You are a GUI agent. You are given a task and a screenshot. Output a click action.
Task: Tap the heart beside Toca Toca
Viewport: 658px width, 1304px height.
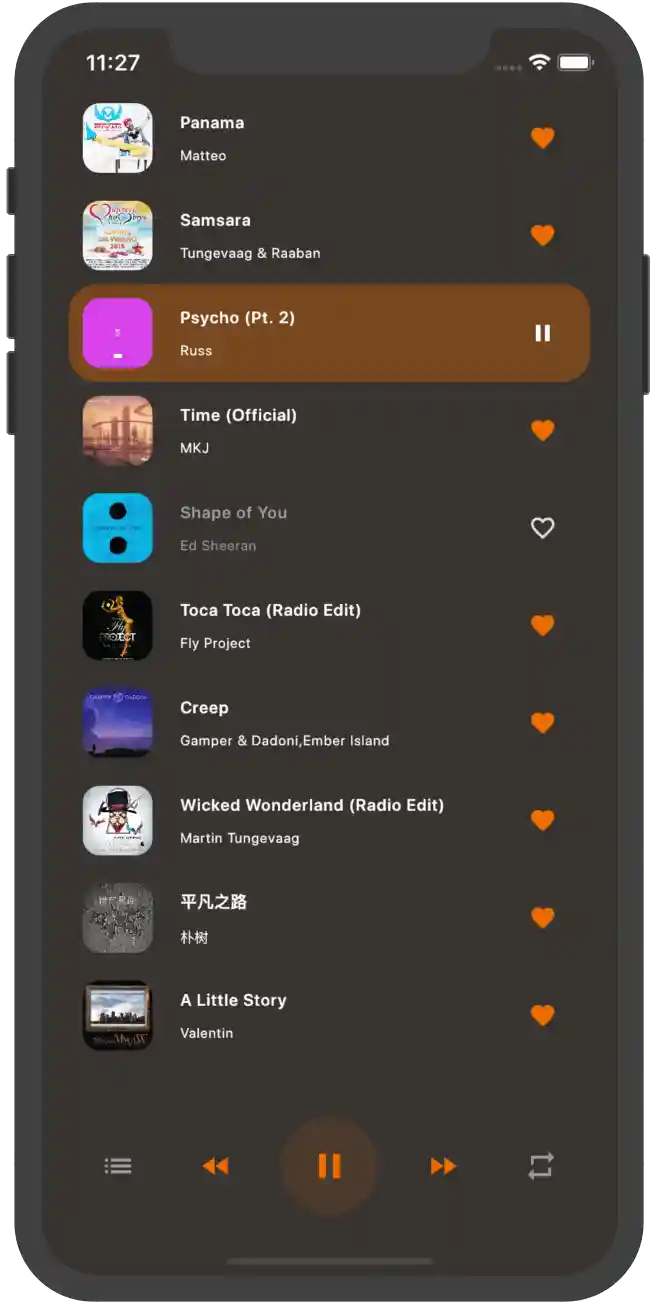click(x=542, y=625)
